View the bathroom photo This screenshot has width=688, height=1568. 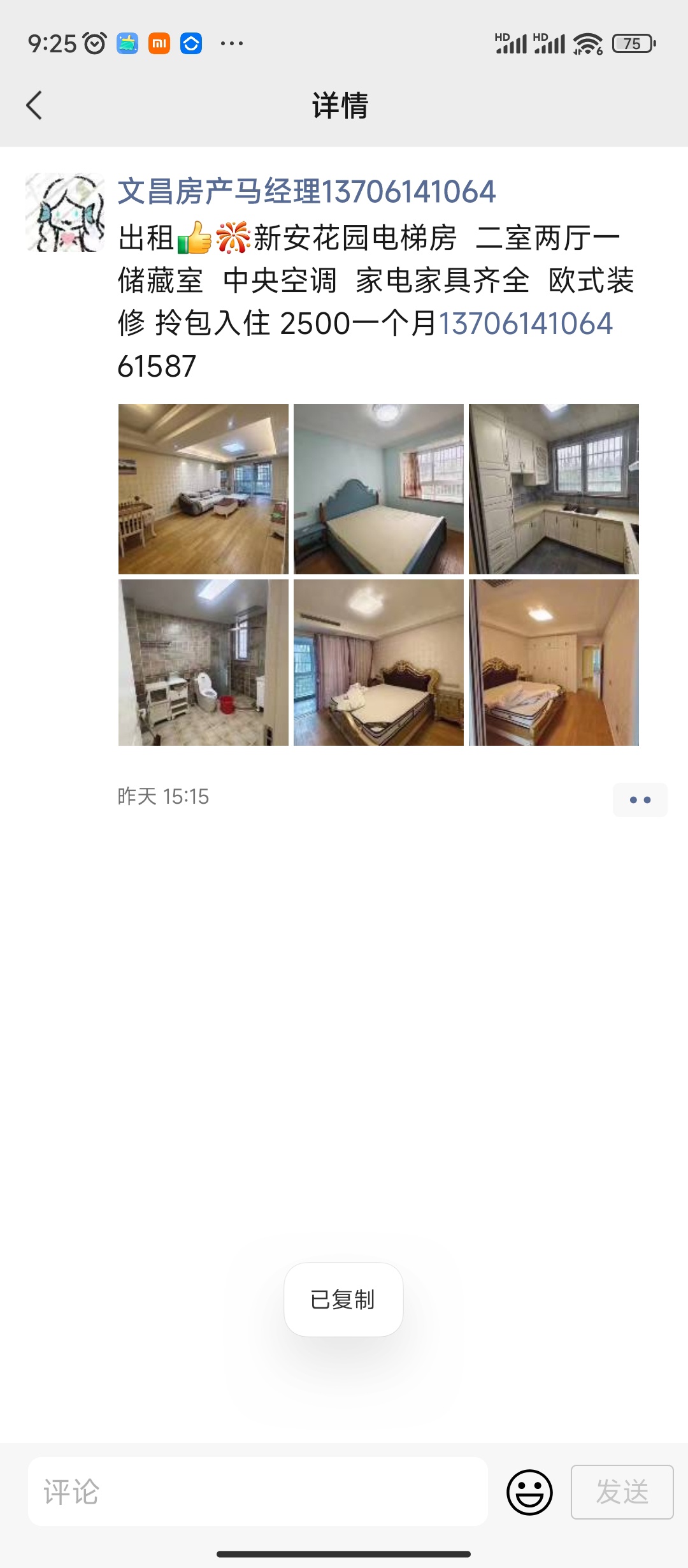[203, 662]
